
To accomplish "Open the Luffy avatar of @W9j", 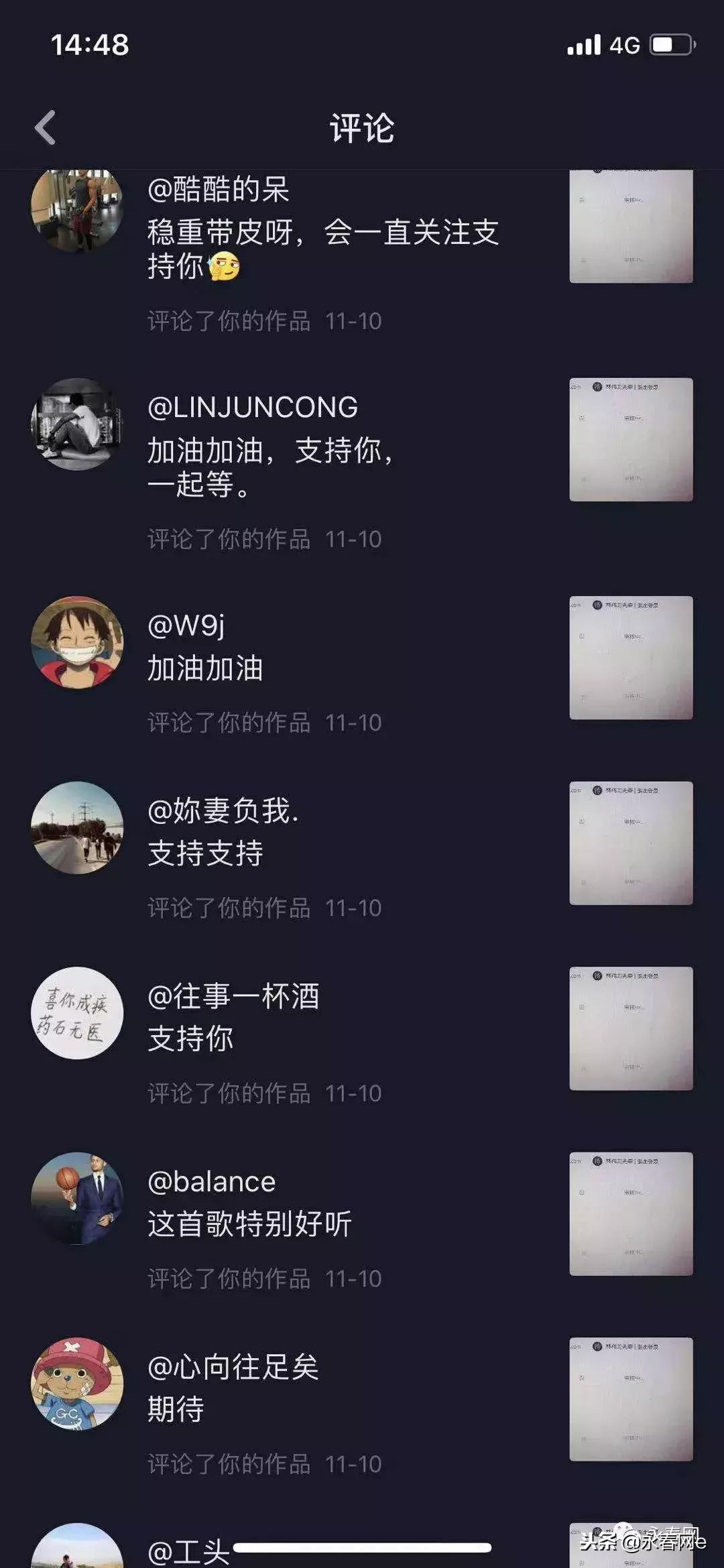I will [77, 642].
